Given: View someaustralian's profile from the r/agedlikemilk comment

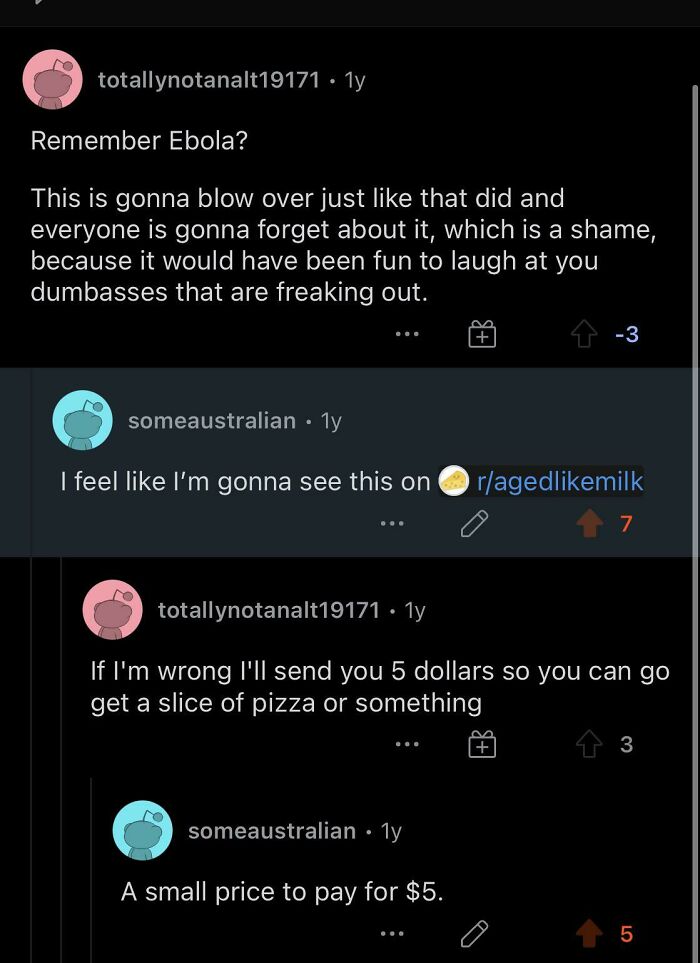Looking at the screenshot, I should pos(211,421).
